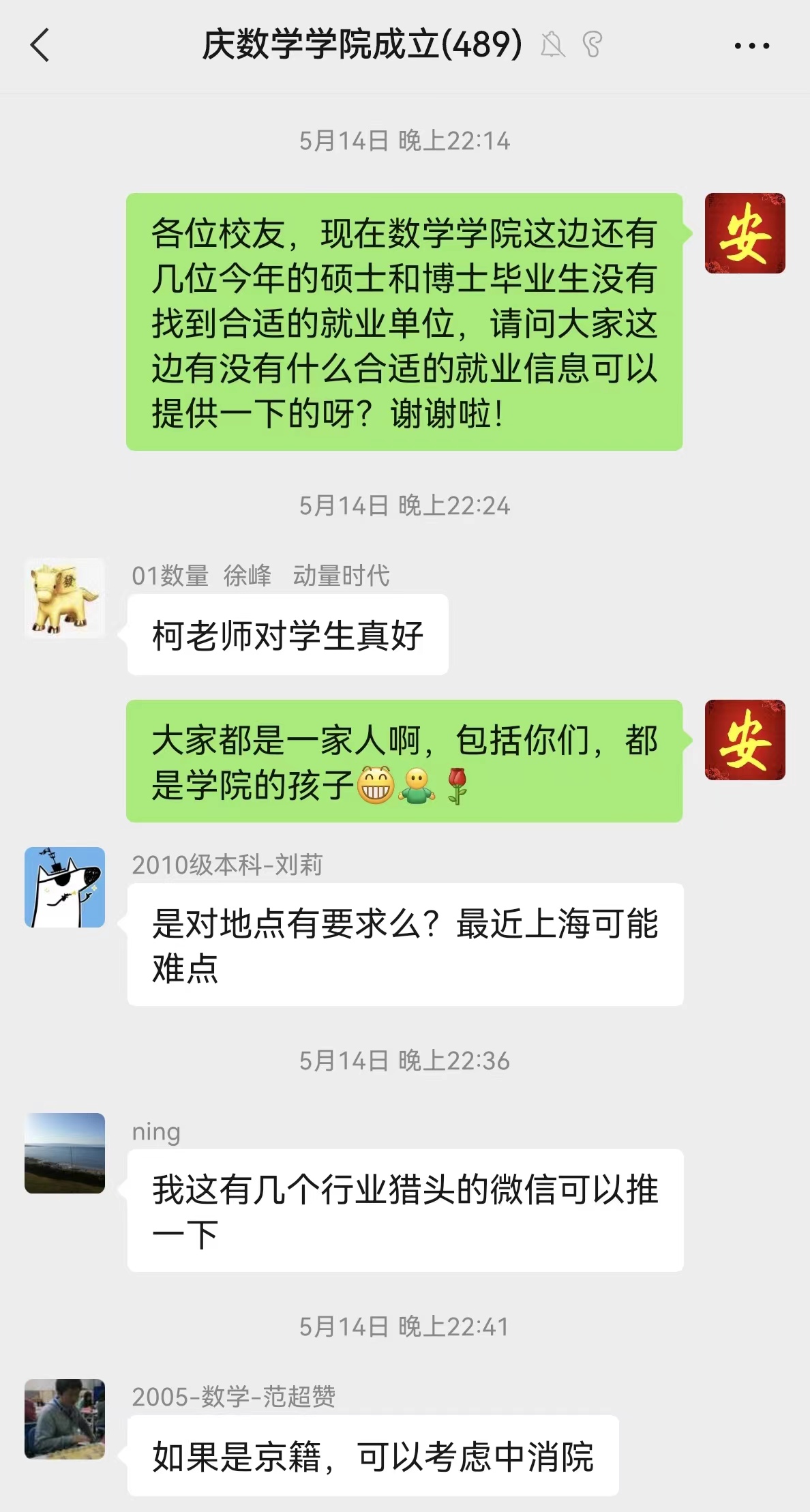810x1512 pixels.
Task: Open 徐峰's profile avatar
Action: click(65, 598)
